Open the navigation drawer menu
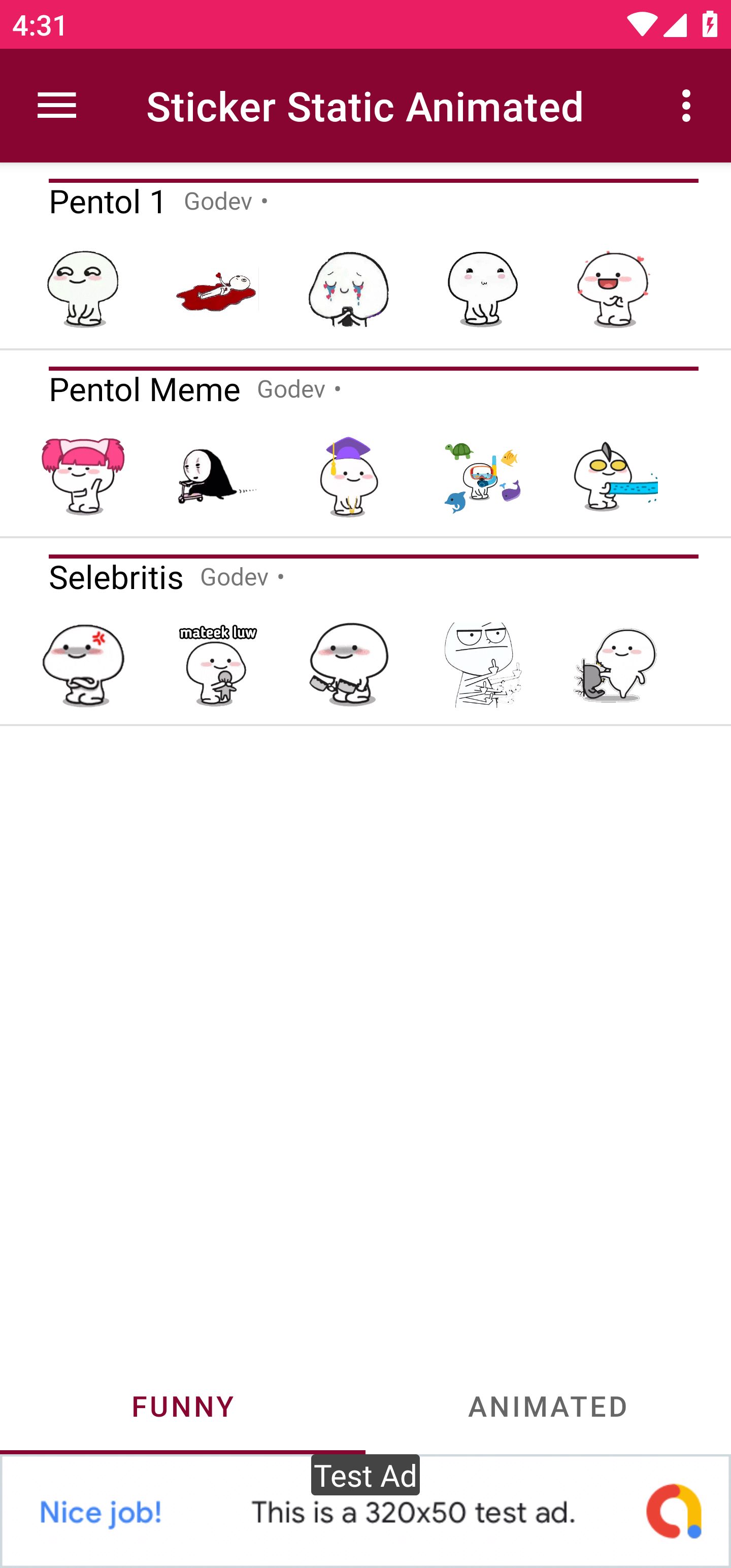 (x=57, y=106)
